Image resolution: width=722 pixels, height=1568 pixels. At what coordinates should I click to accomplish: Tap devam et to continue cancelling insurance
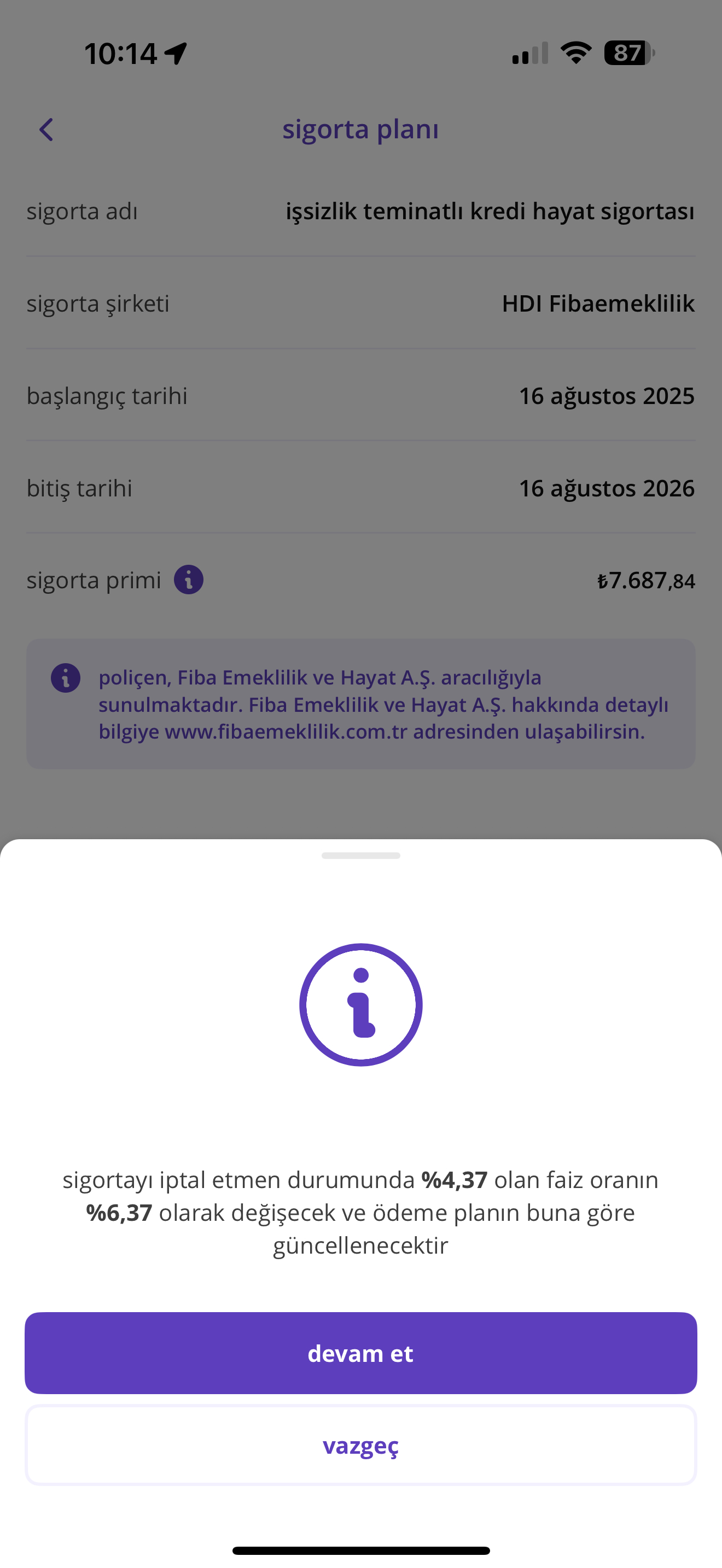point(361,1353)
